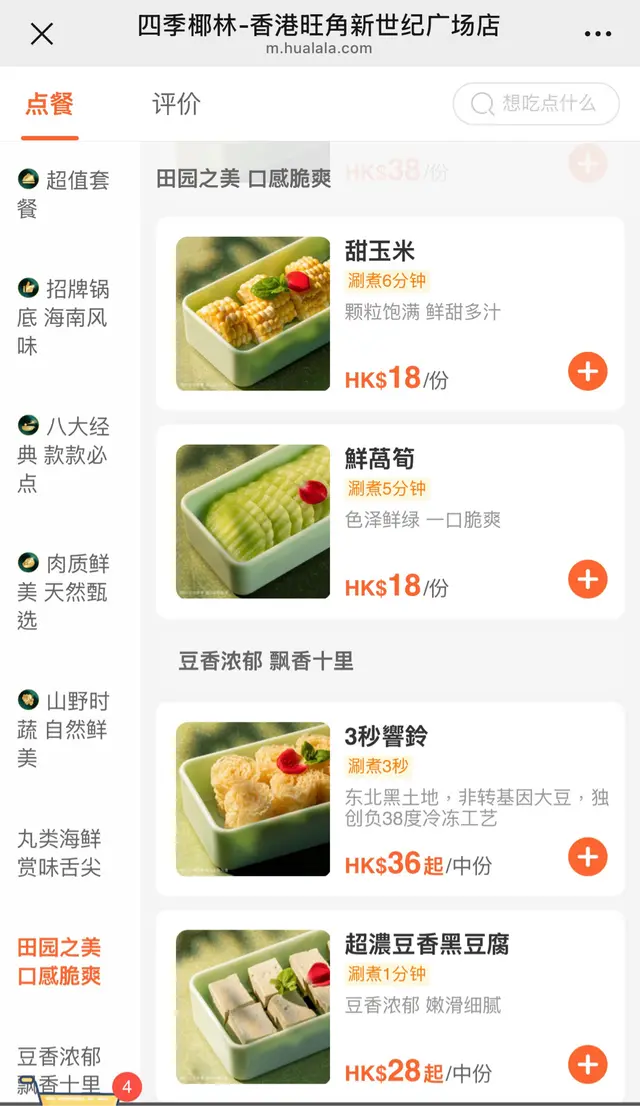Tap the 想吃点什么 search box
Viewport: 640px width, 1106px height.
pyautogui.click(x=536, y=103)
